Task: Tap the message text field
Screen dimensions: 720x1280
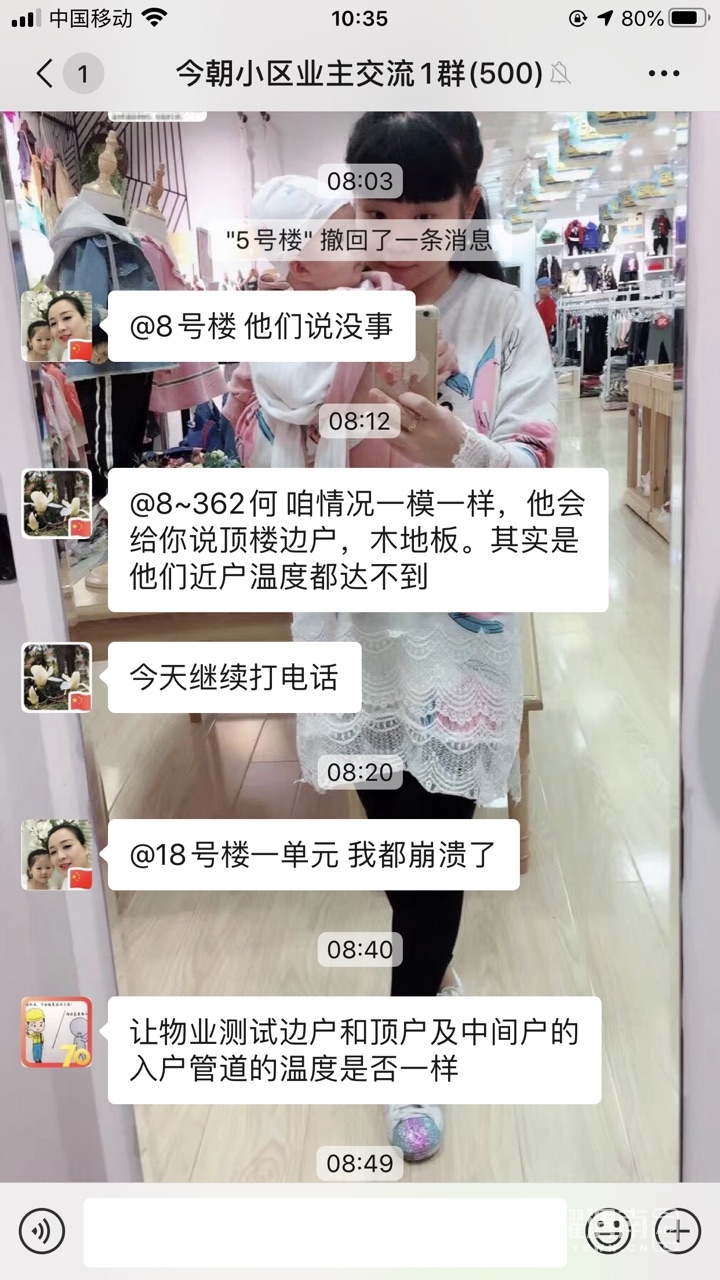Action: pos(325,1231)
